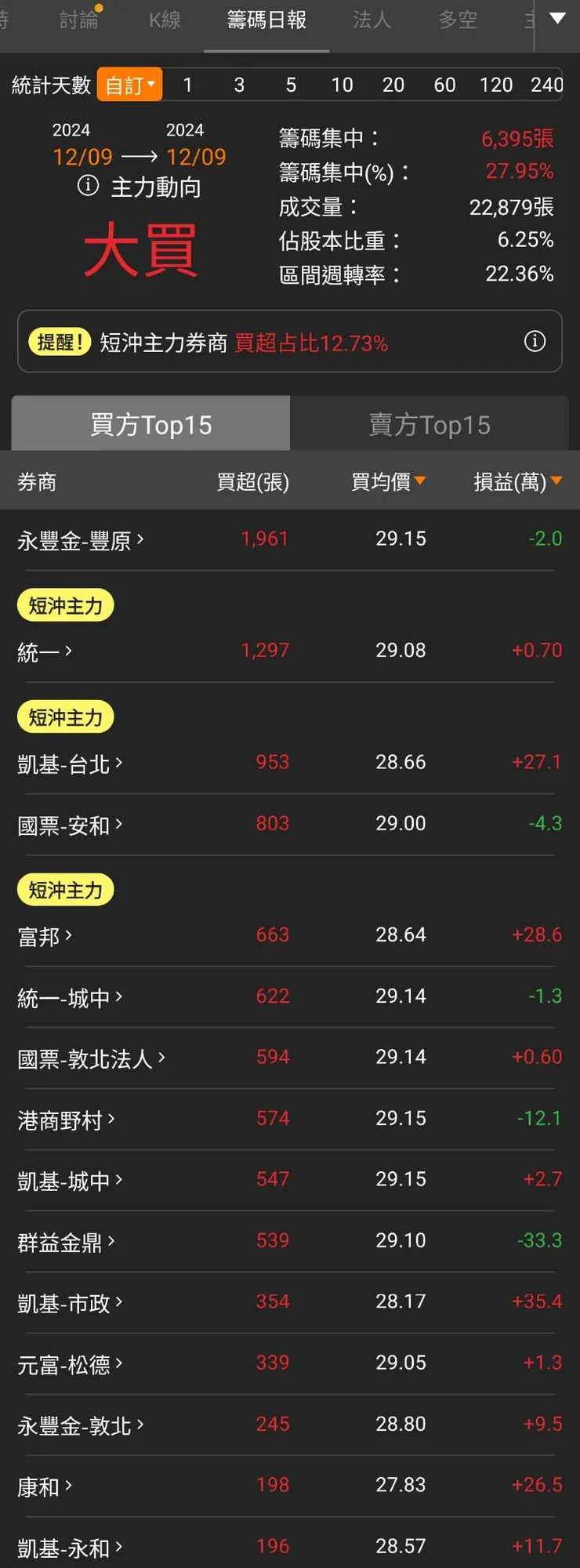580x1568 pixels.
Task: Click the red 買超占比12.73% text link
Action: click(x=311, y=342)
